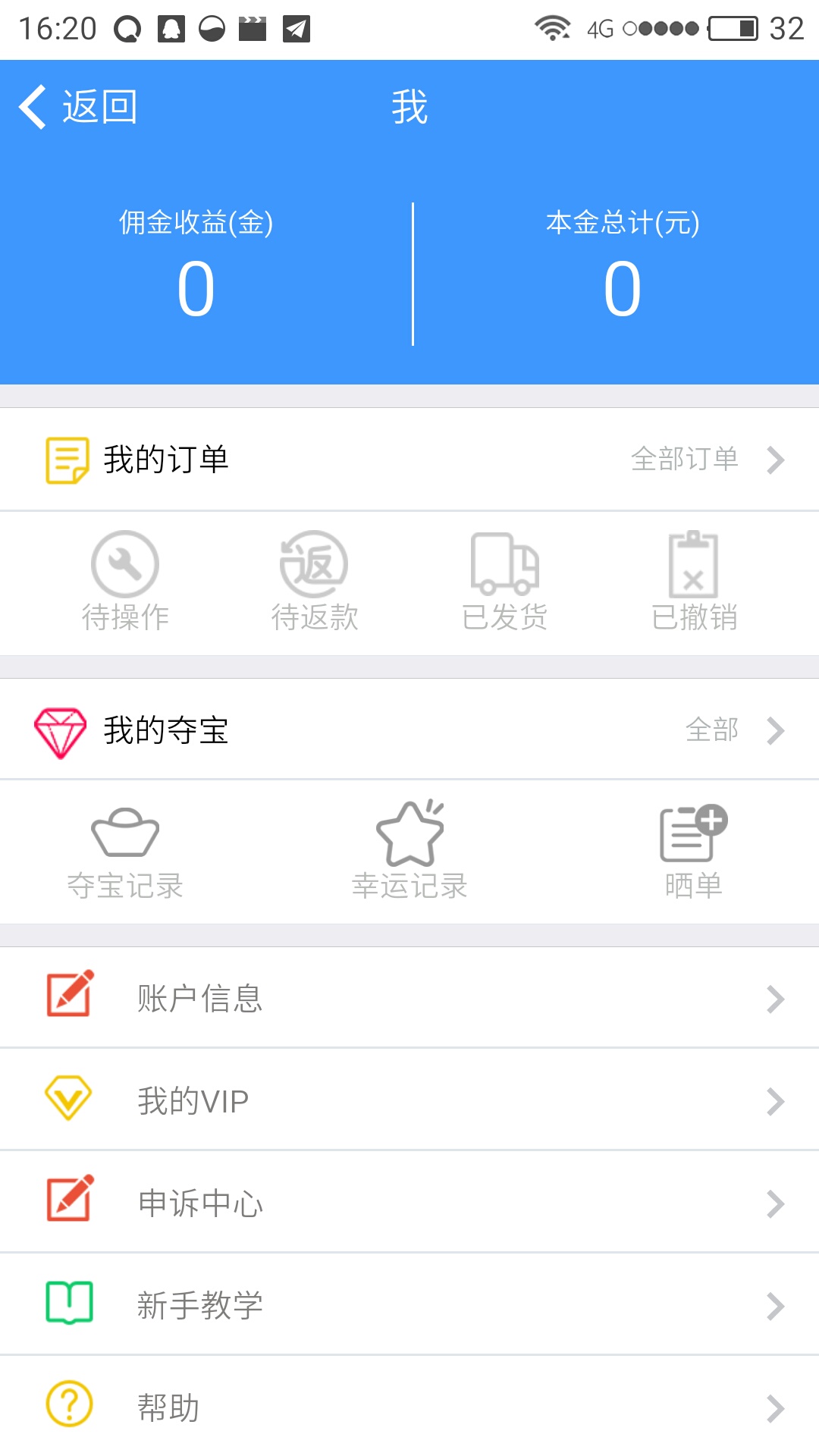Select the 待返款 refund pending icon
Screen dimensions: 819x1456
click(315, 565)
